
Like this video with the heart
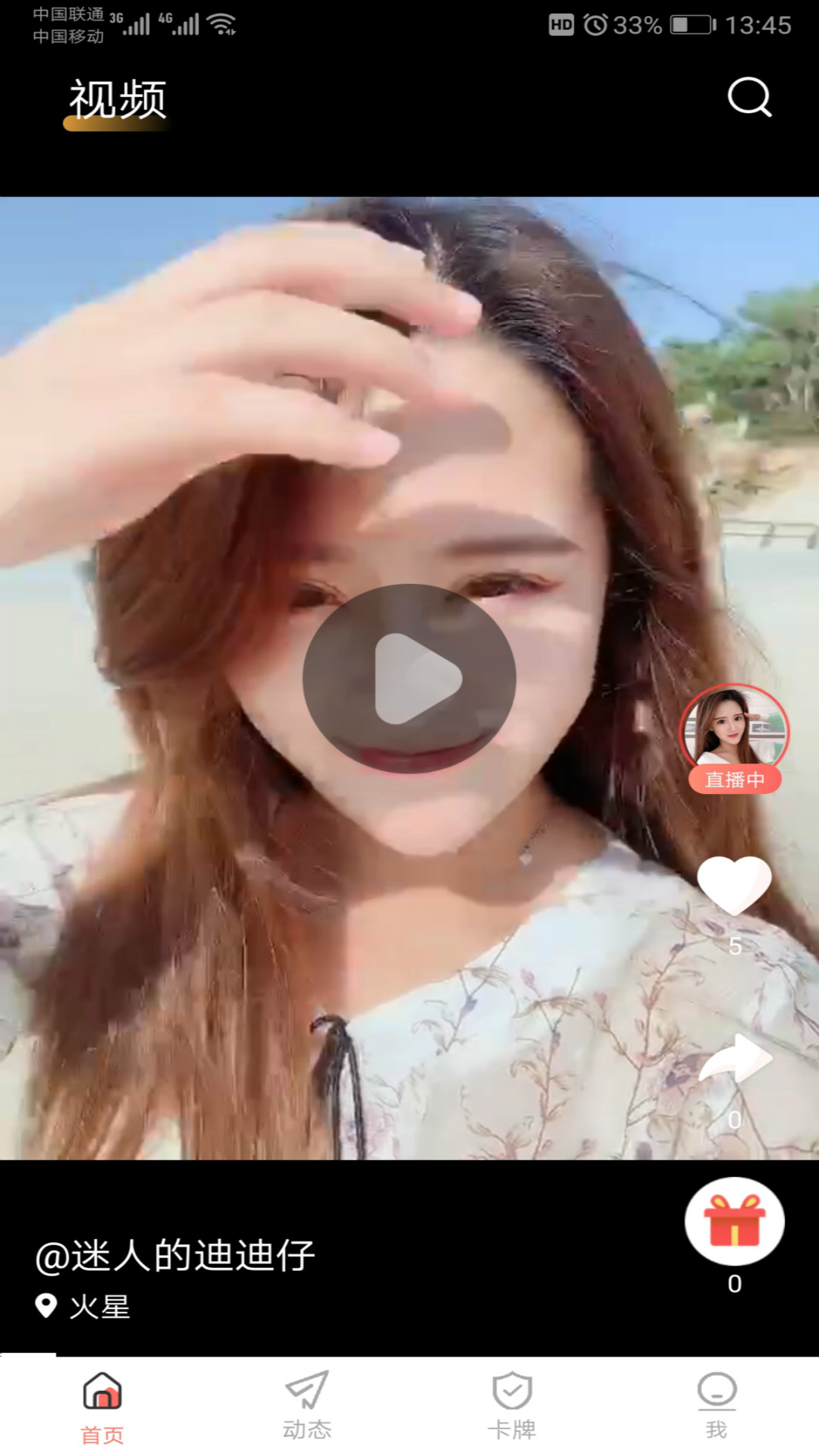click(x=734, y=886)
